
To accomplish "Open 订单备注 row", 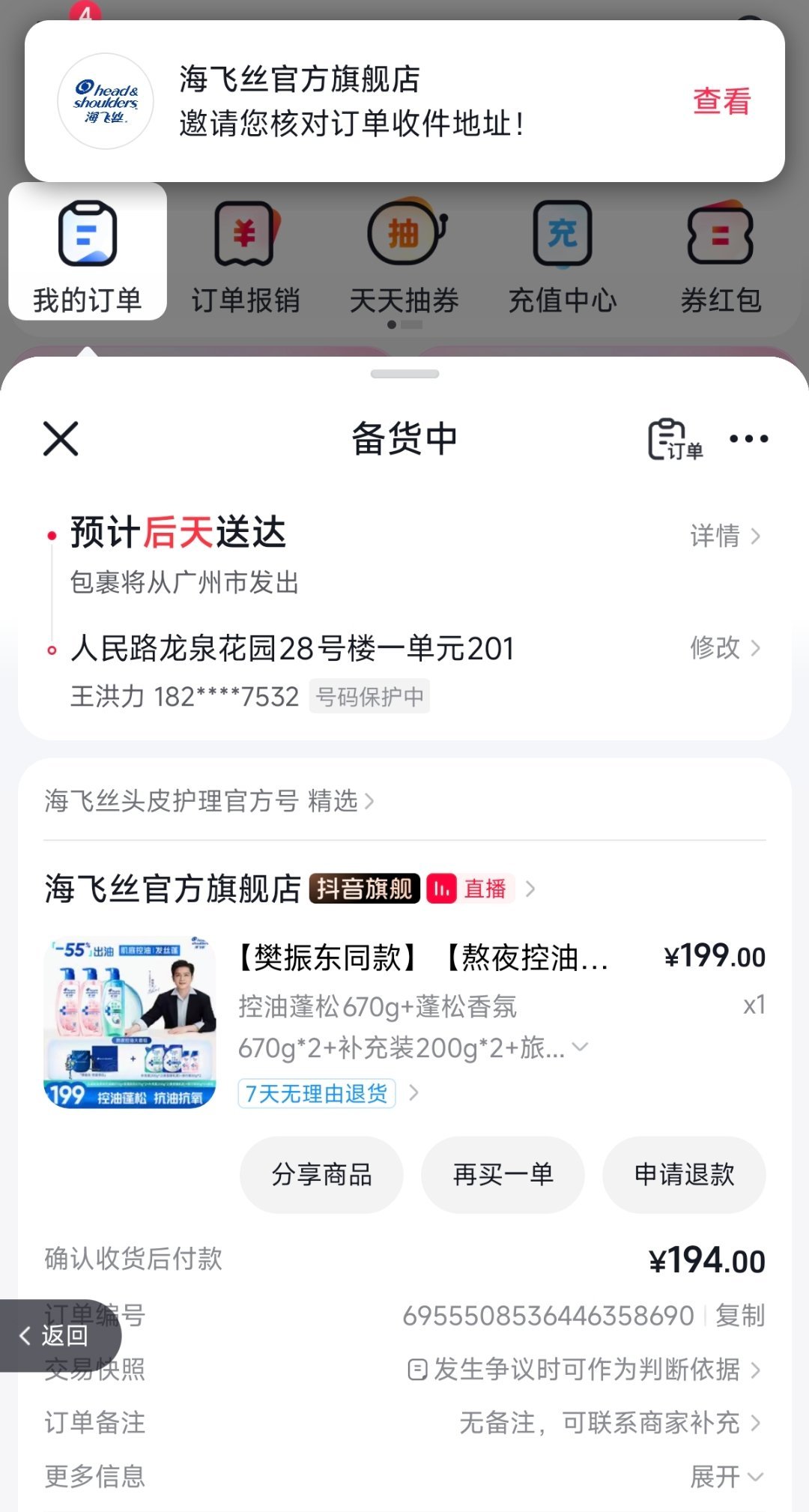I will click(404, 1423).
